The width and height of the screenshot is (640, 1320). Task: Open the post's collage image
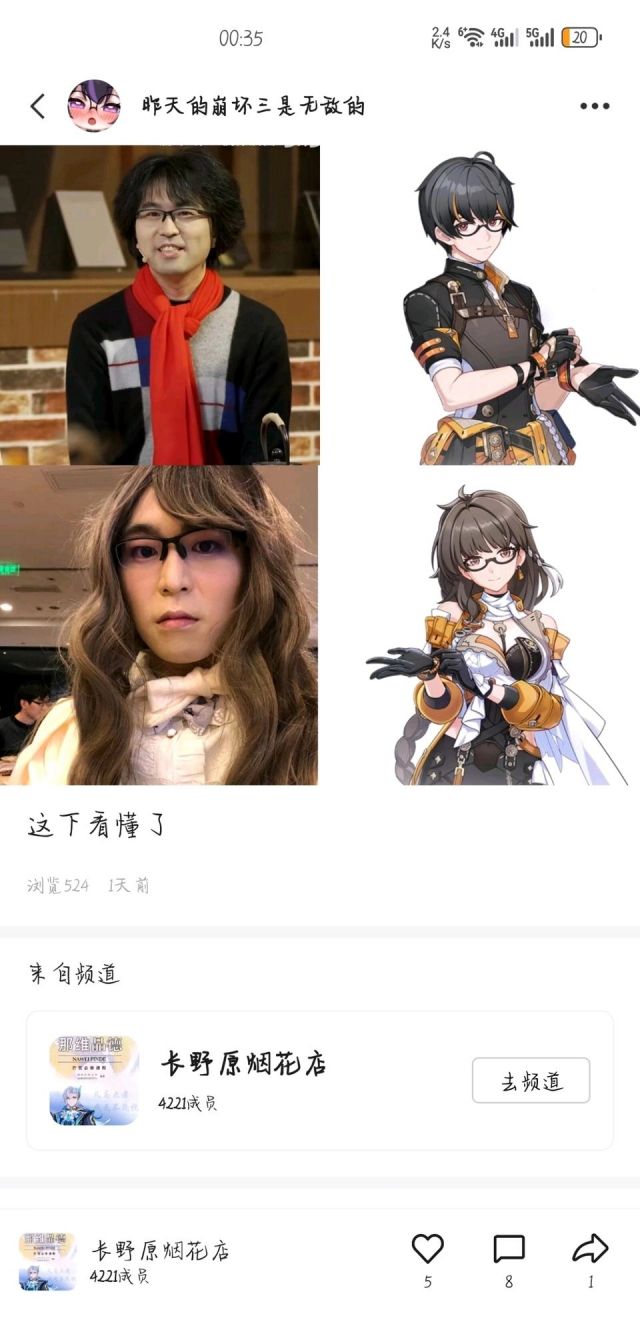click(320, 465)
